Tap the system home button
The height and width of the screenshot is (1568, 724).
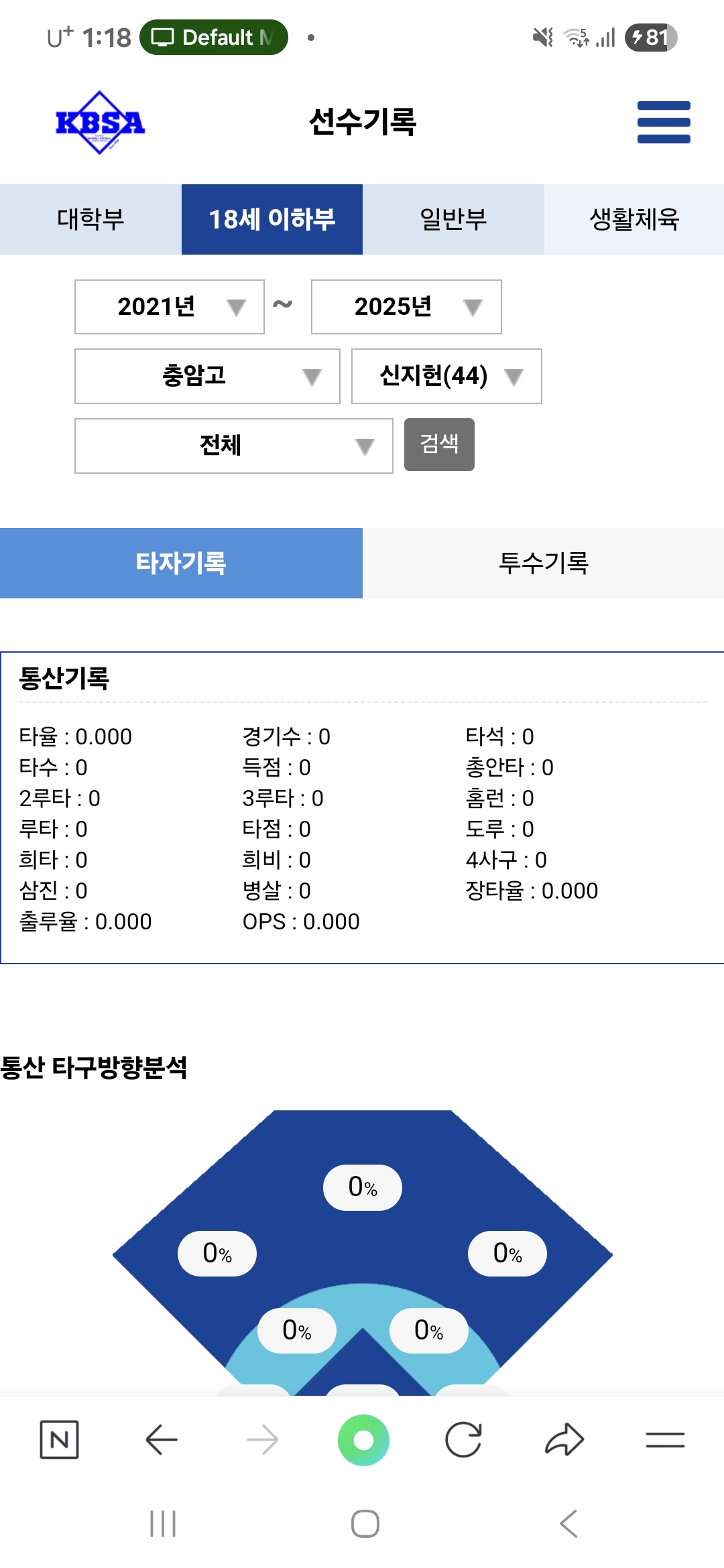click(x=365, y=1524)
